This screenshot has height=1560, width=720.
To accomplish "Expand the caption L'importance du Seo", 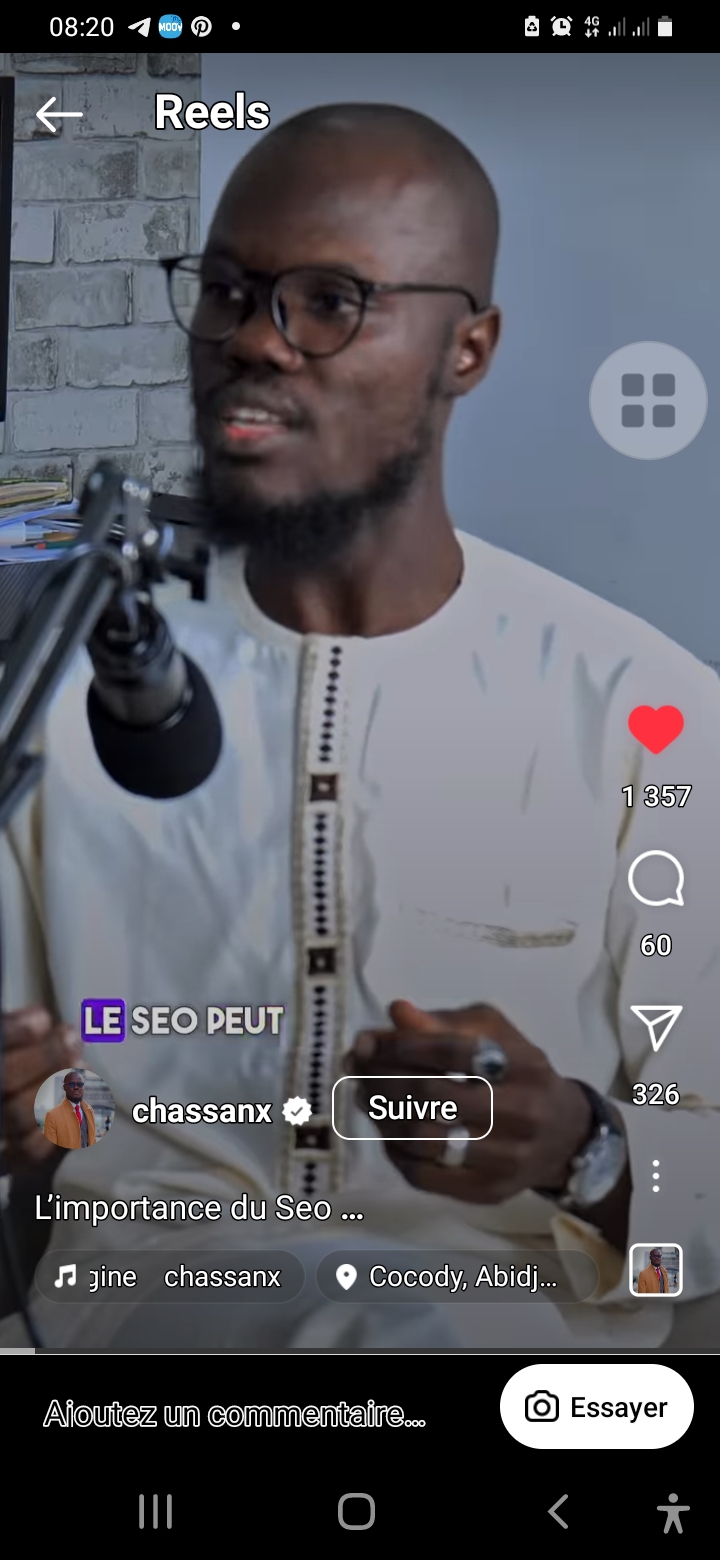I will tap(199, 1208).
